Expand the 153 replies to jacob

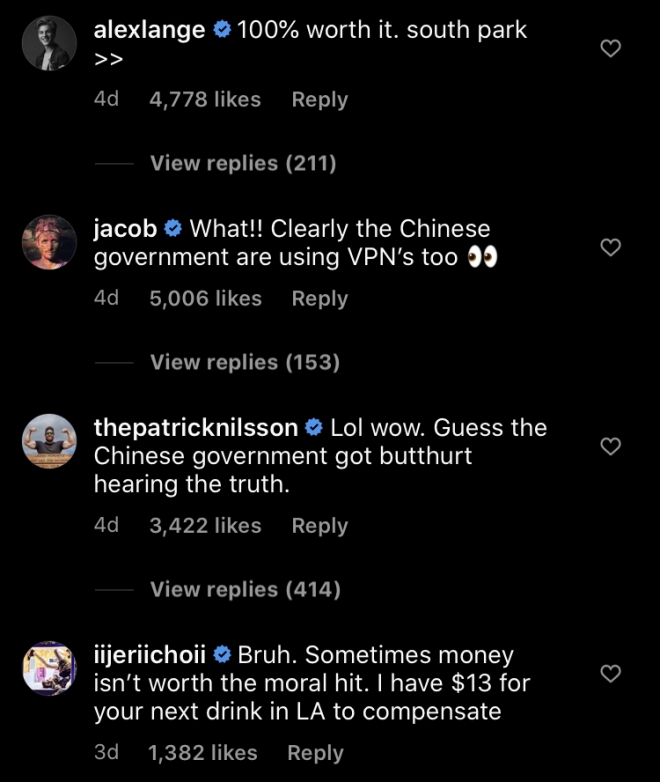[244, 362]
